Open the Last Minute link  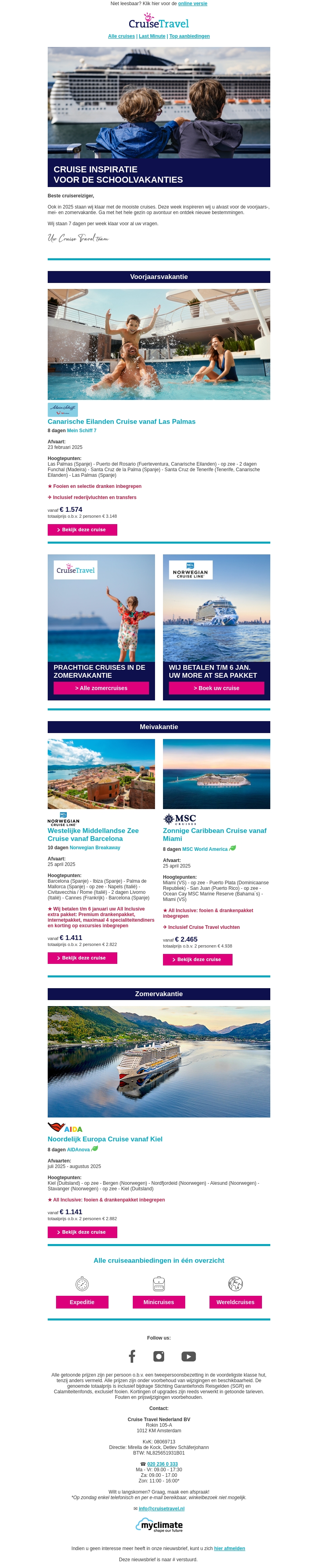(152, 37)
